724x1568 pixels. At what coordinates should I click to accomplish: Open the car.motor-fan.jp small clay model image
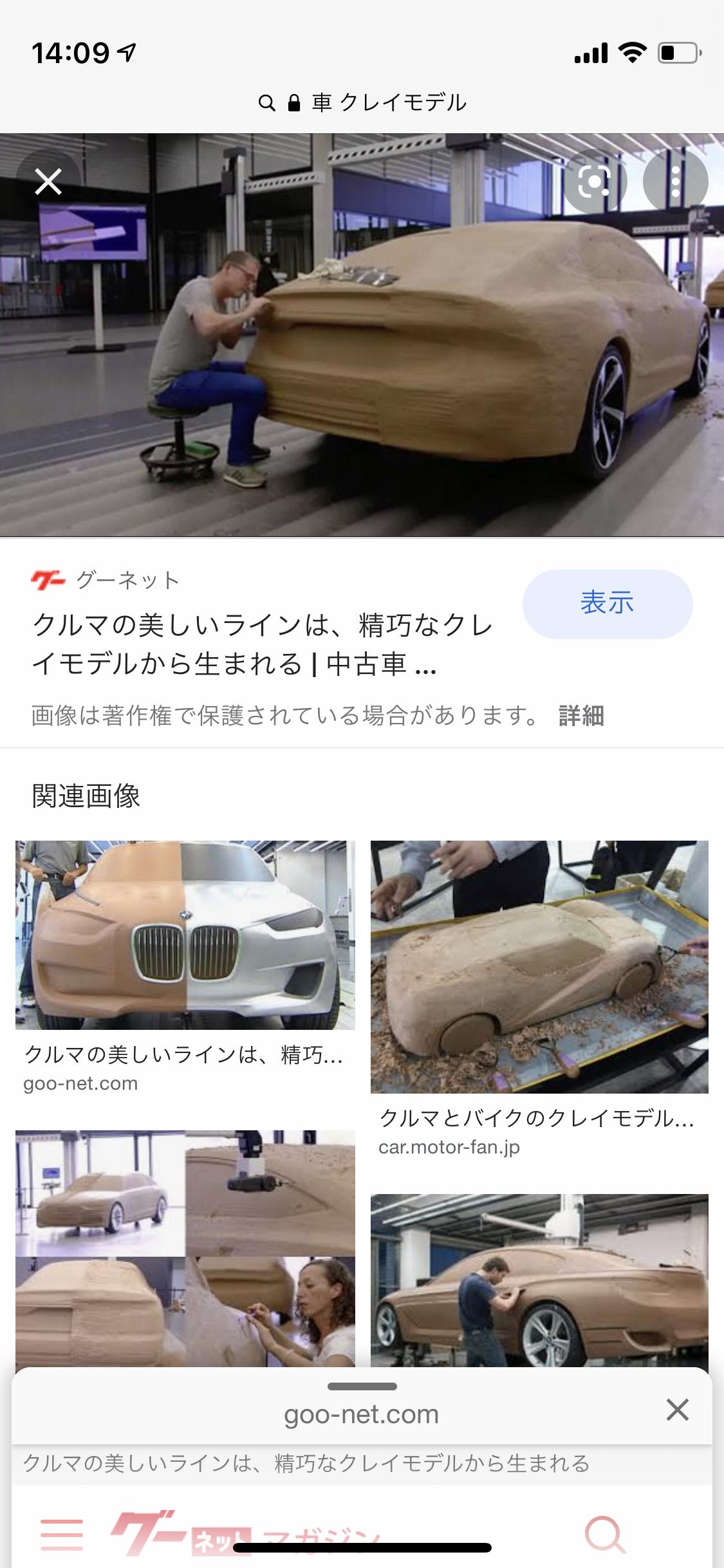point(539,967)
